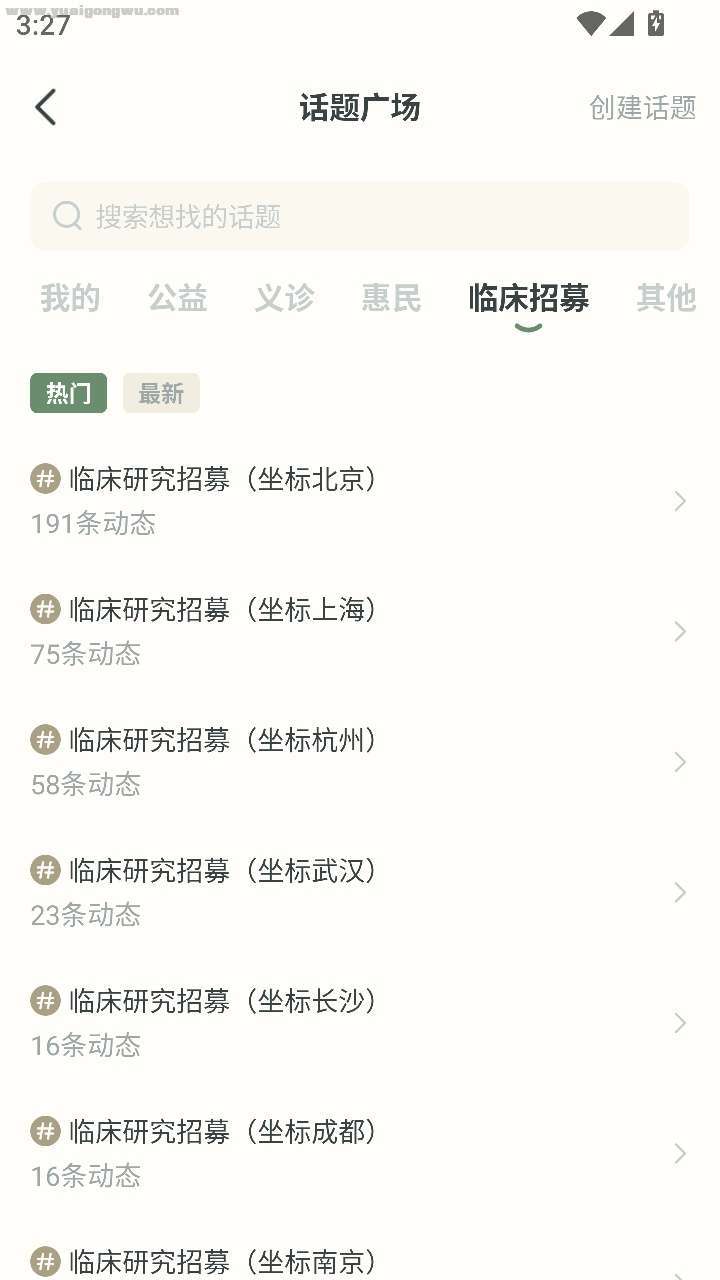Open topic 临床研究招募（坐标成都）
Image resolution: width=720 pixels, height=1280 pixels.
(x=360, y=1153)
